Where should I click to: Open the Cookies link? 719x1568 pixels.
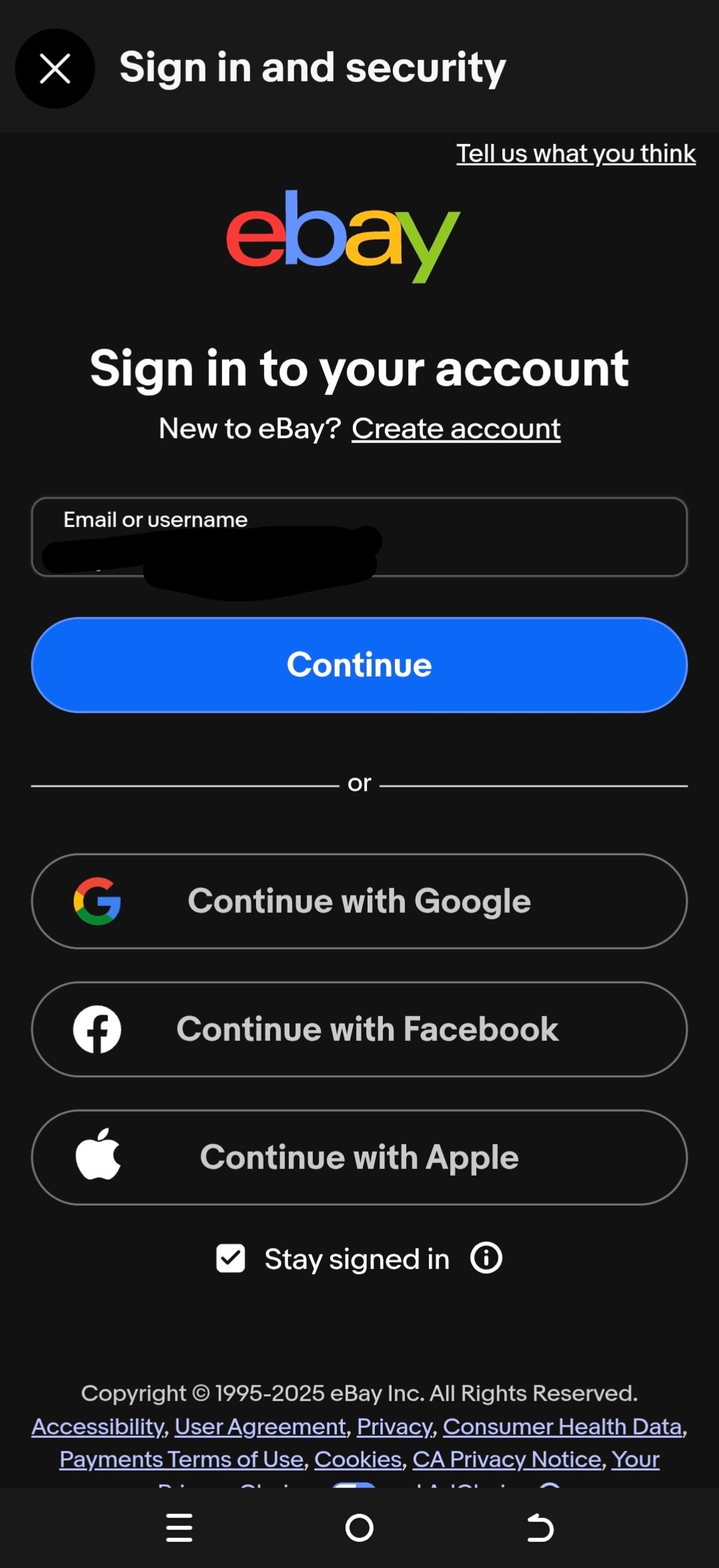coord(358,1459)
